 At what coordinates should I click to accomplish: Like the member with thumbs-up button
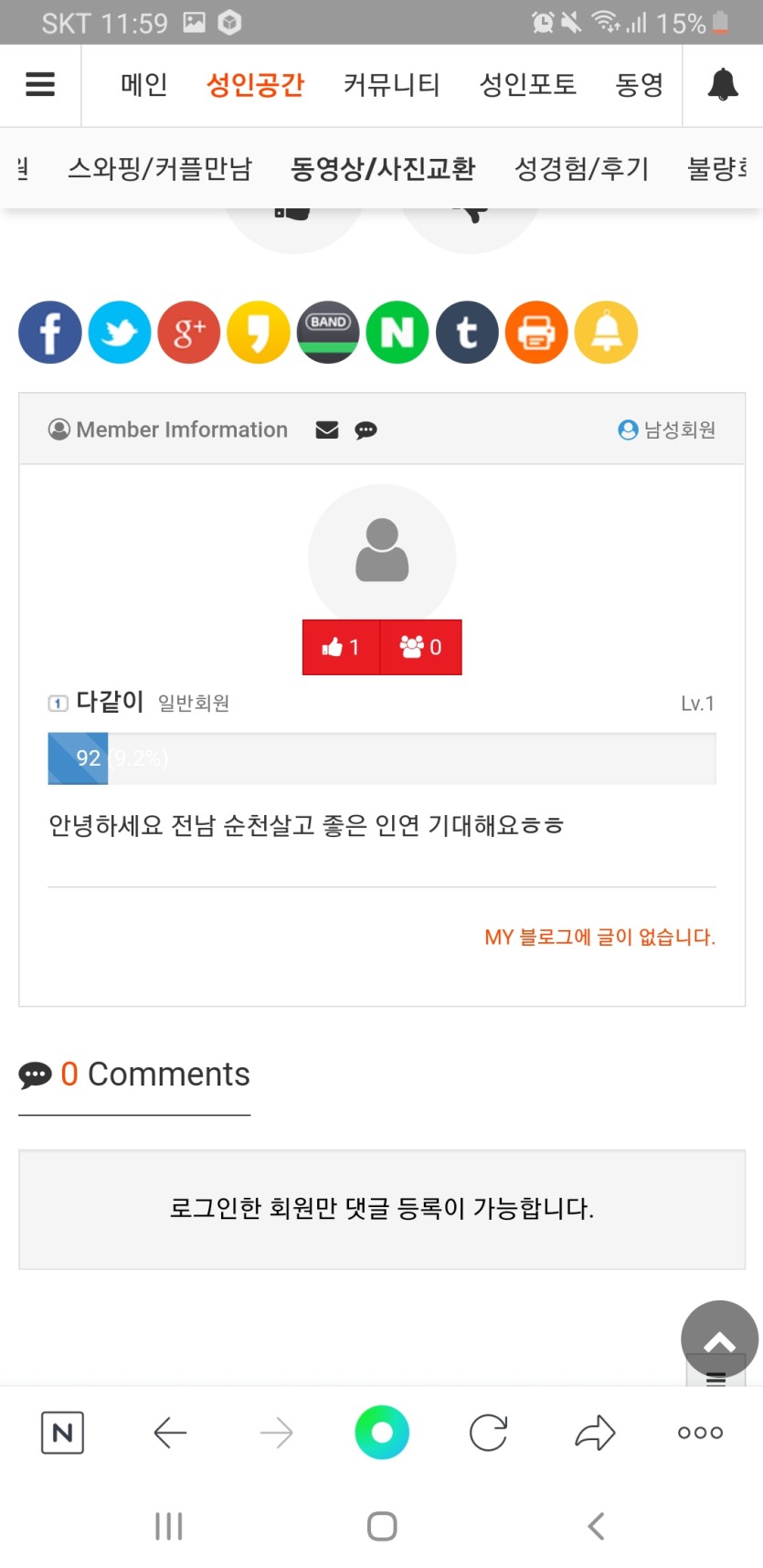[x=341, y=647]
